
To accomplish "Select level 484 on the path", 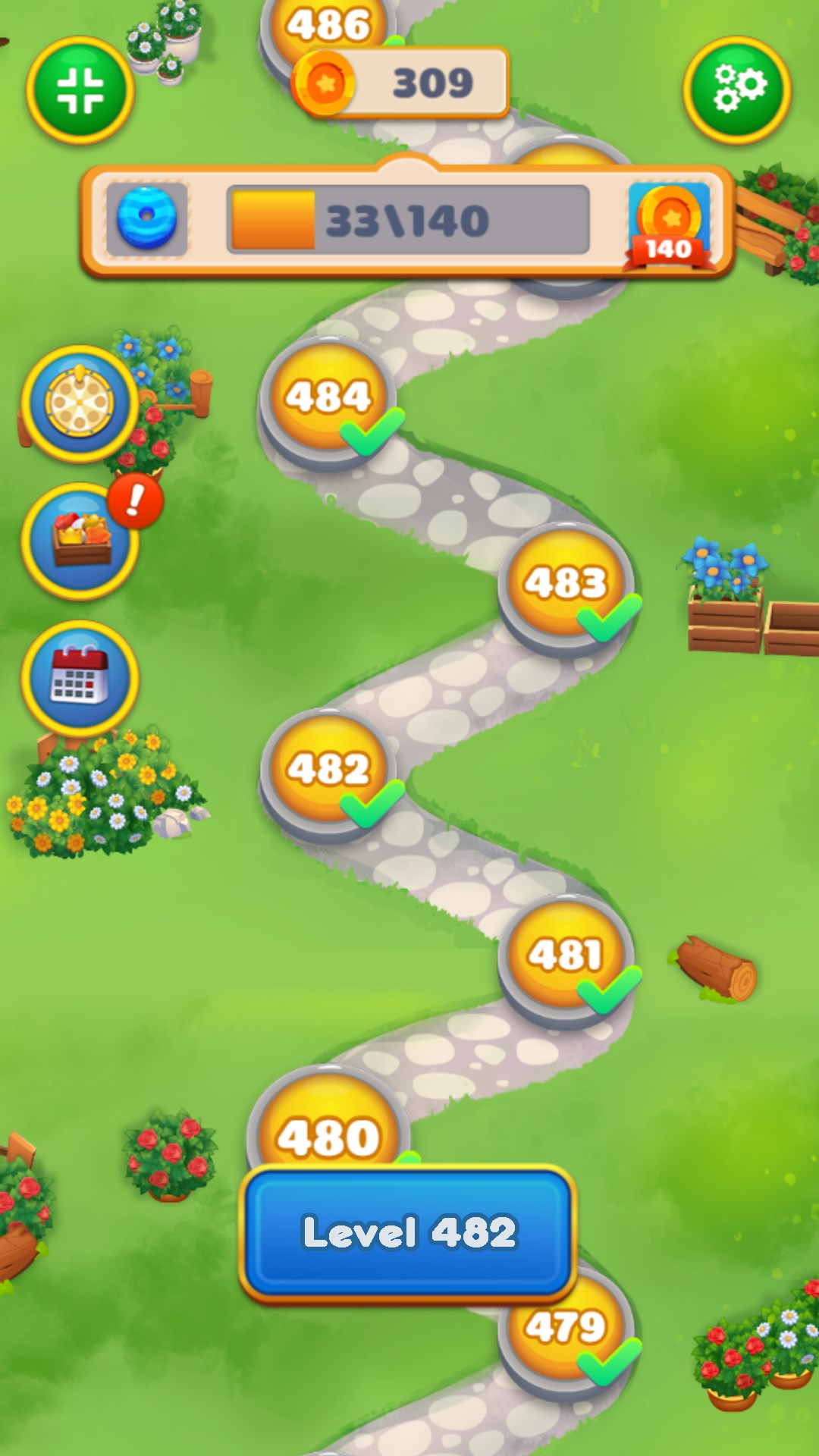I will click(328, 396).
